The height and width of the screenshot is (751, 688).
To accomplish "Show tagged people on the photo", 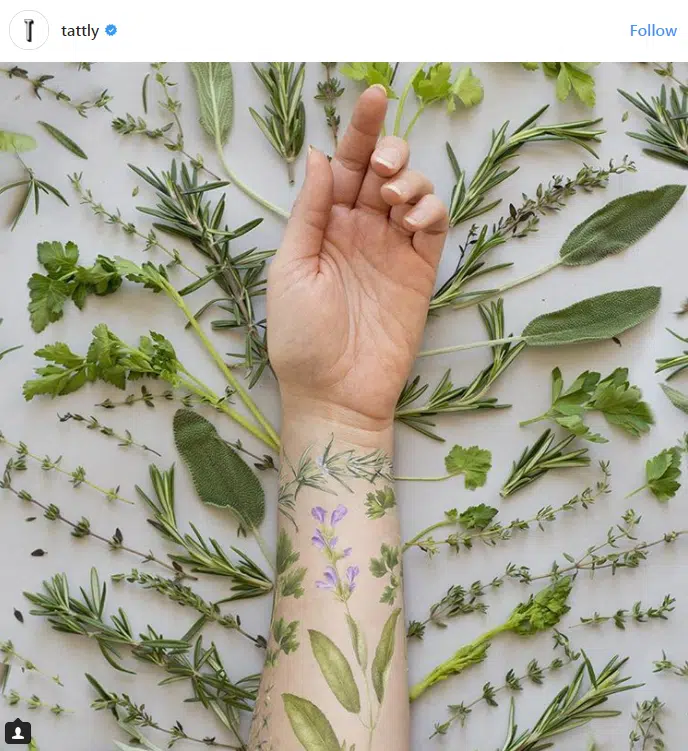I will (x=18, y=733).
